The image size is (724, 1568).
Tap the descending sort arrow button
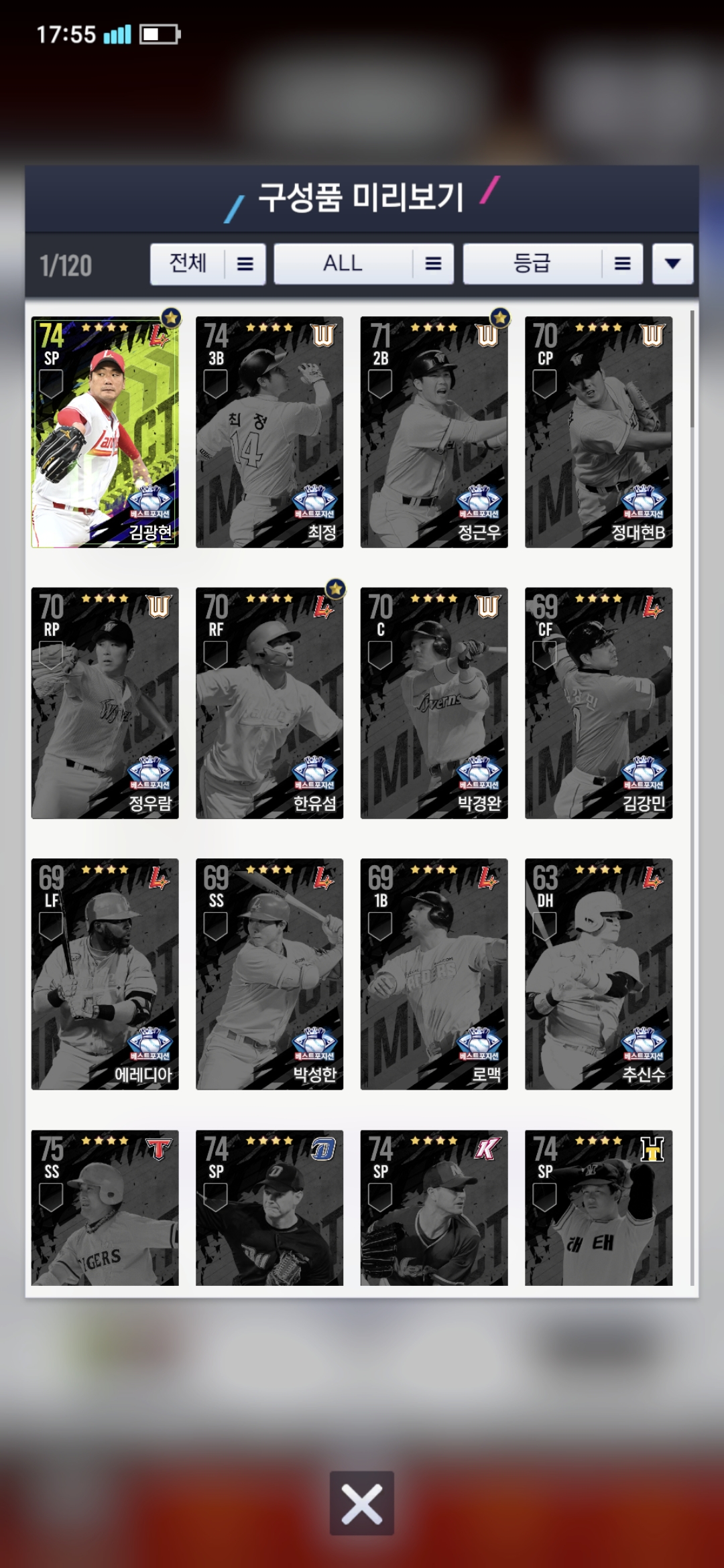(672, 264)
